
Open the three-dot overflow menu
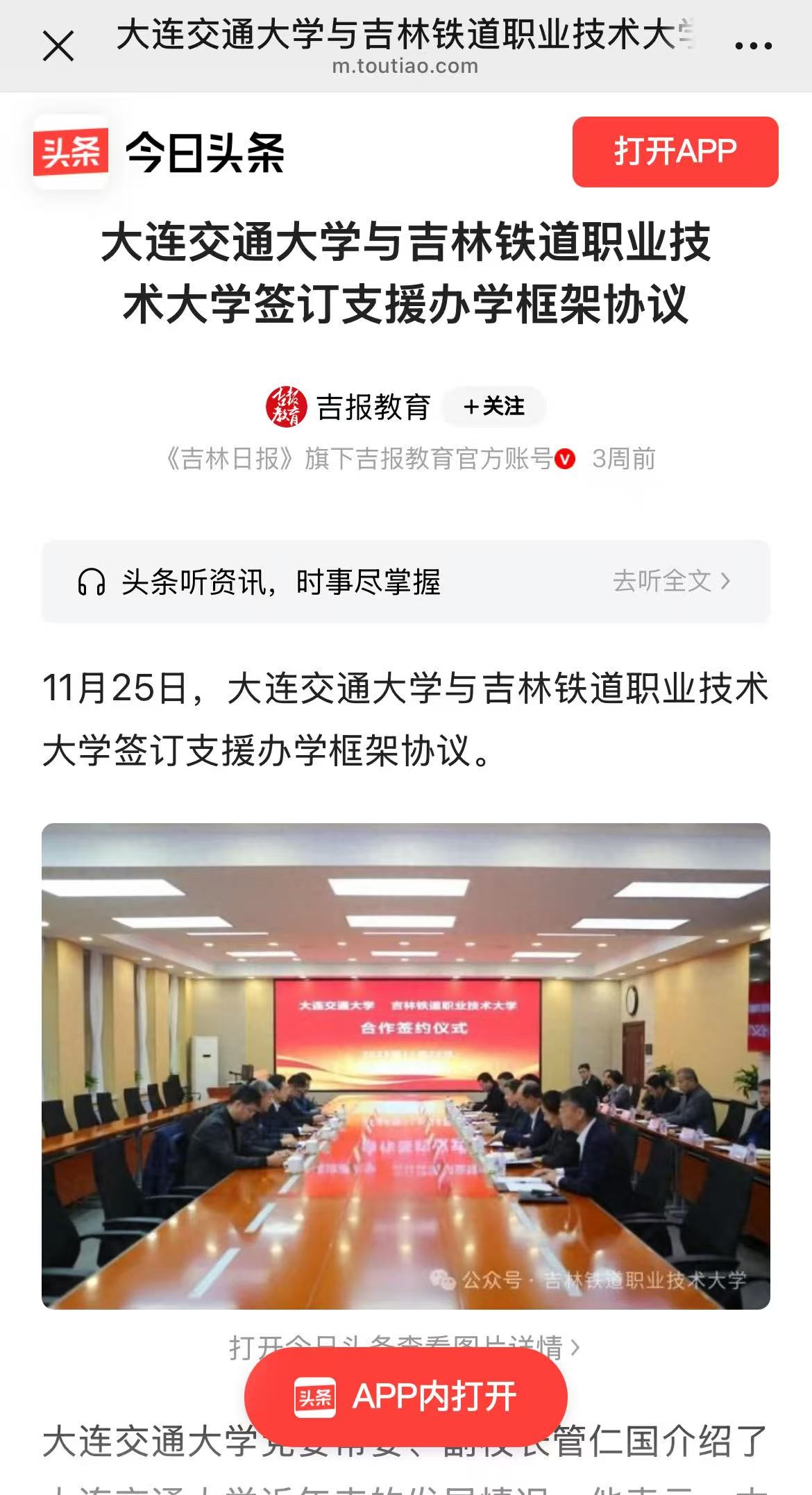[753, 46]
